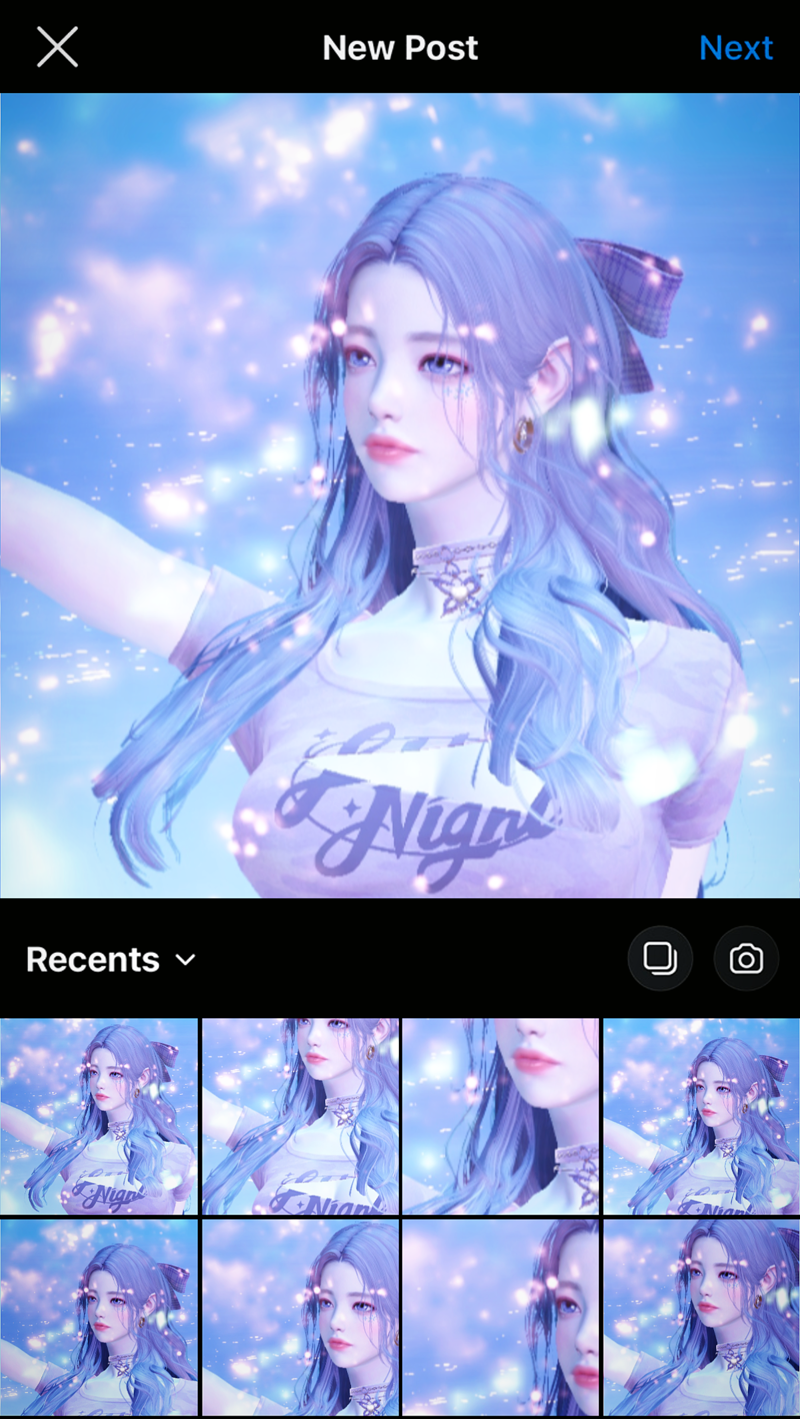Expand the Recents album dropdown
This screenshot has height=1419, width=800.
(x=111, y=959)
